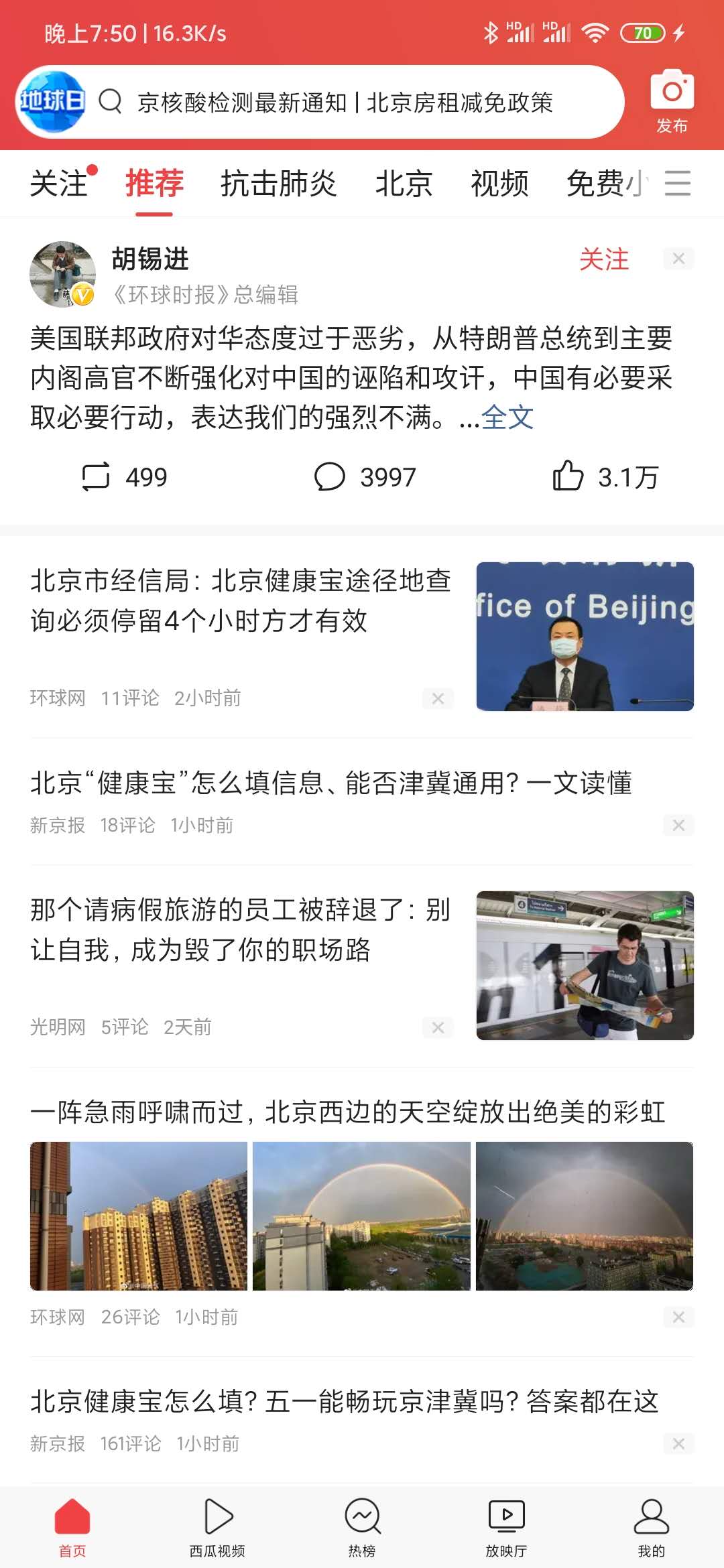Open the 请病假旅游的员工被辞退 article
724x1568 pixels.
[x=241, y=929]
